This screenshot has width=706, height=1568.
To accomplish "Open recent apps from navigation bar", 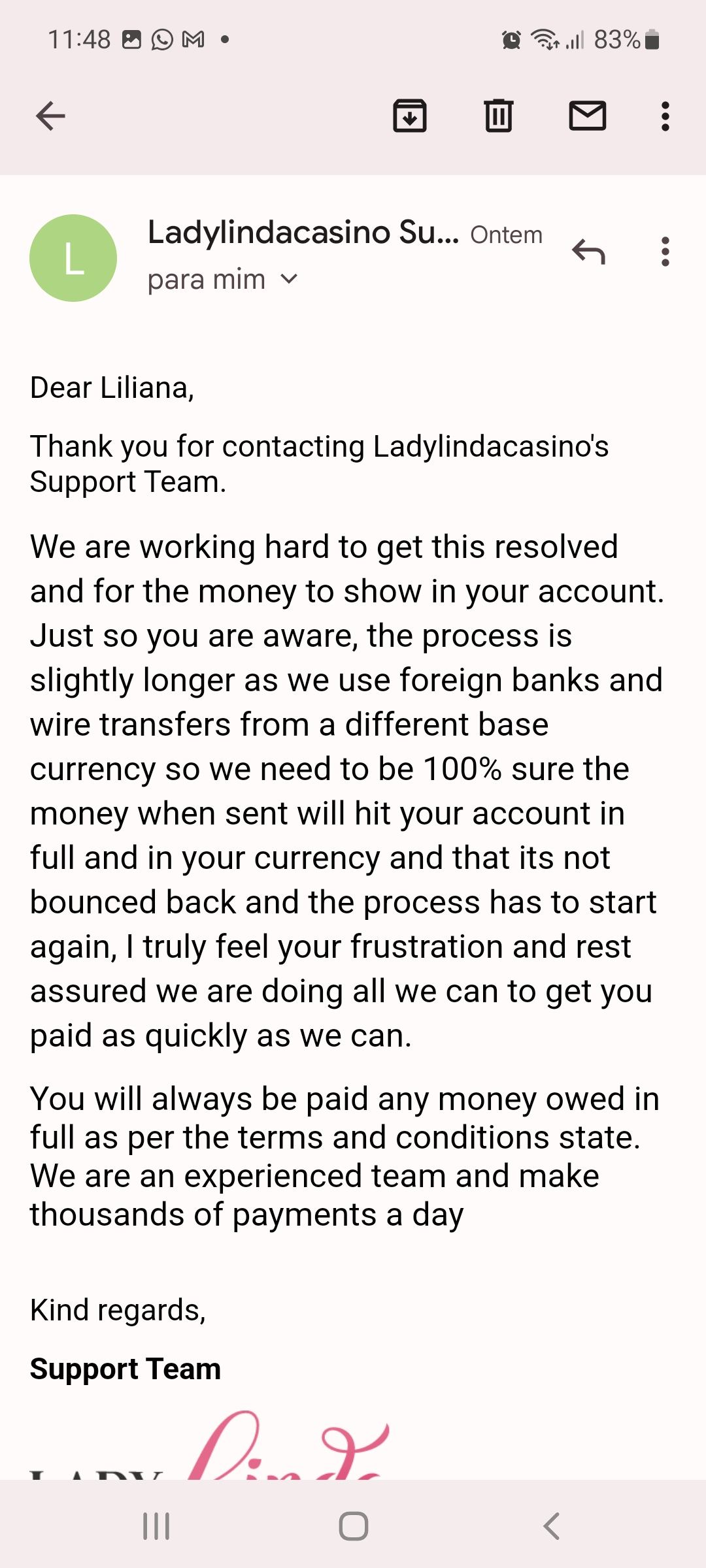I will [156, 1526].
